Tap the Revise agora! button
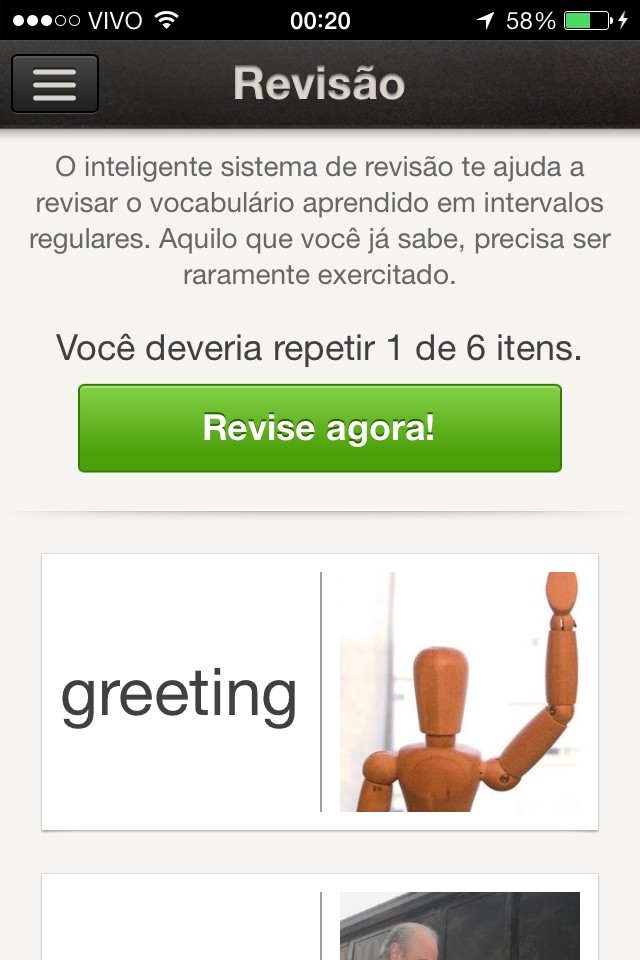Screen dimensions: 640x960 [319, 428]
